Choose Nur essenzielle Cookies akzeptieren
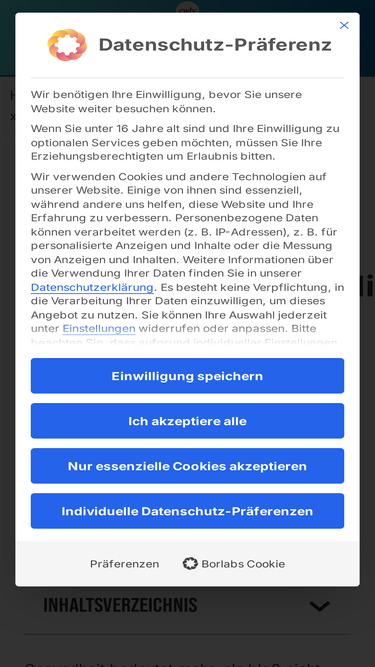 tap(187, 466)
